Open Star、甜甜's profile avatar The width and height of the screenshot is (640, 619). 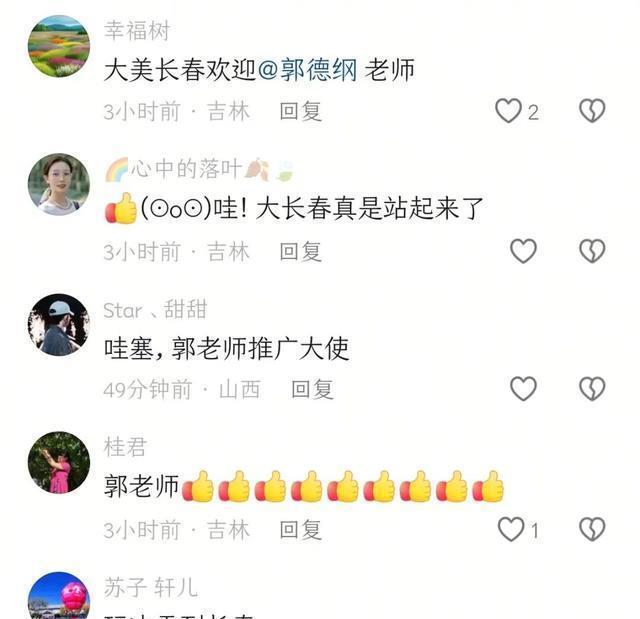(59, 324)
